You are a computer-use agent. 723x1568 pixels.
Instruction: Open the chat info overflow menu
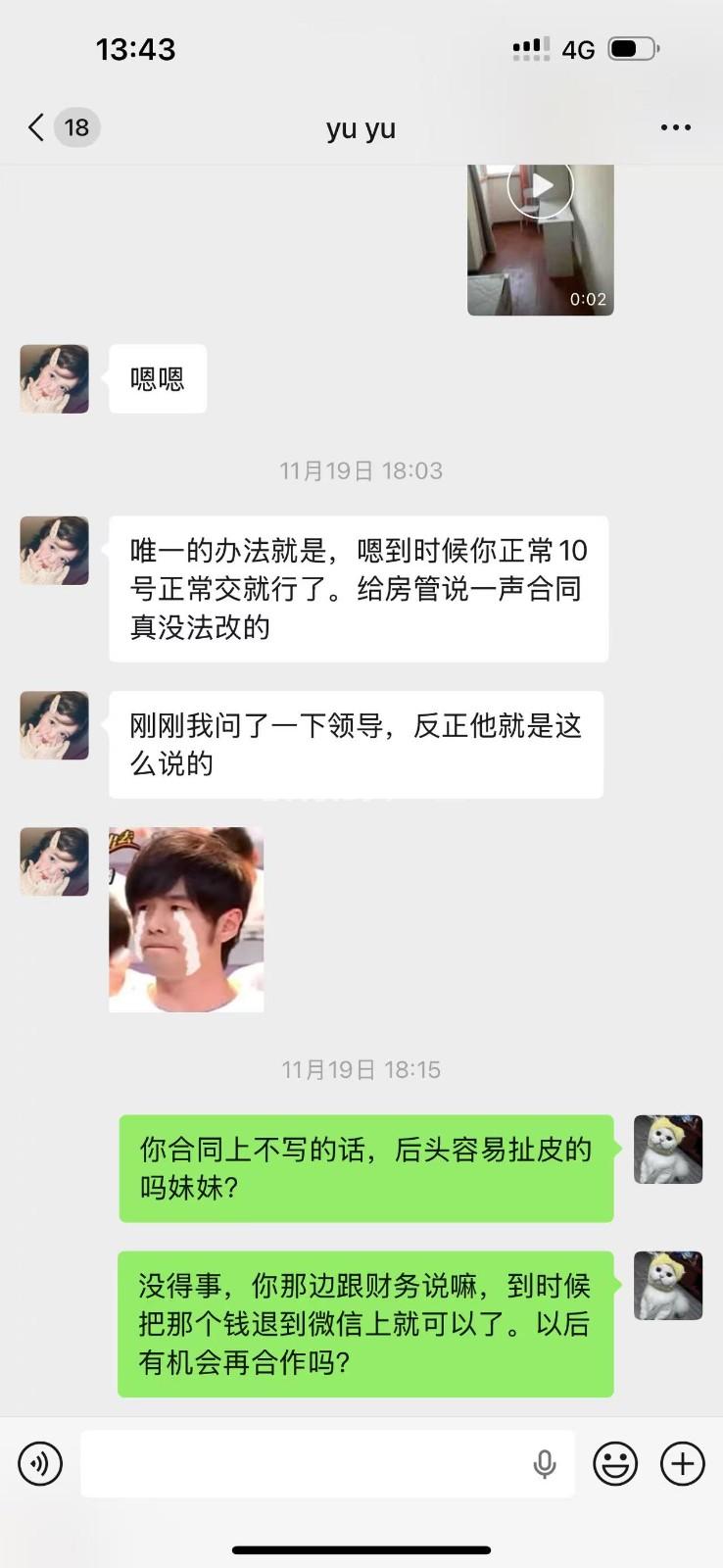pyautogui.click(x=675, y=127)
